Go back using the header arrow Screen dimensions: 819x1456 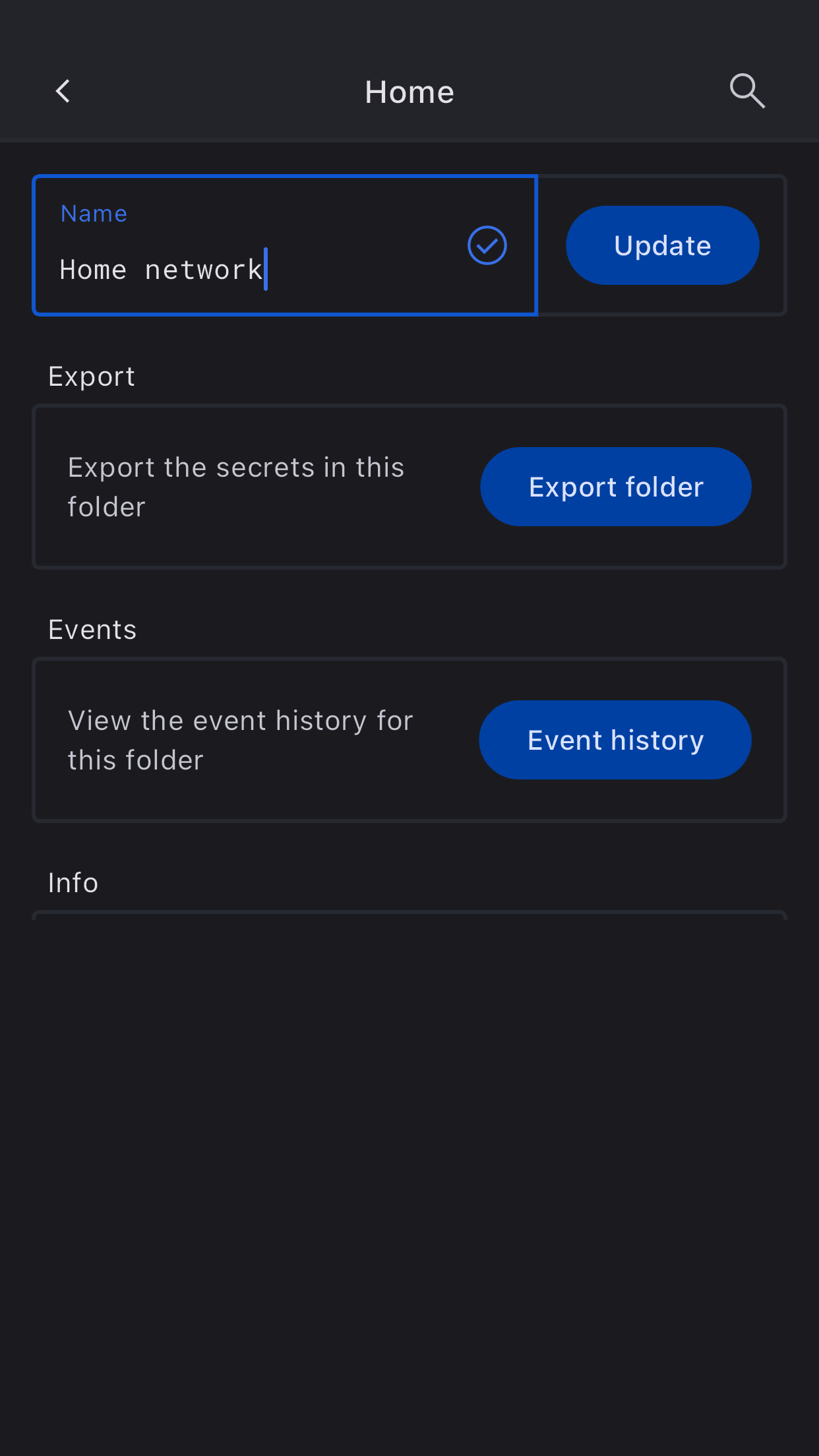[x=63, y=92]
